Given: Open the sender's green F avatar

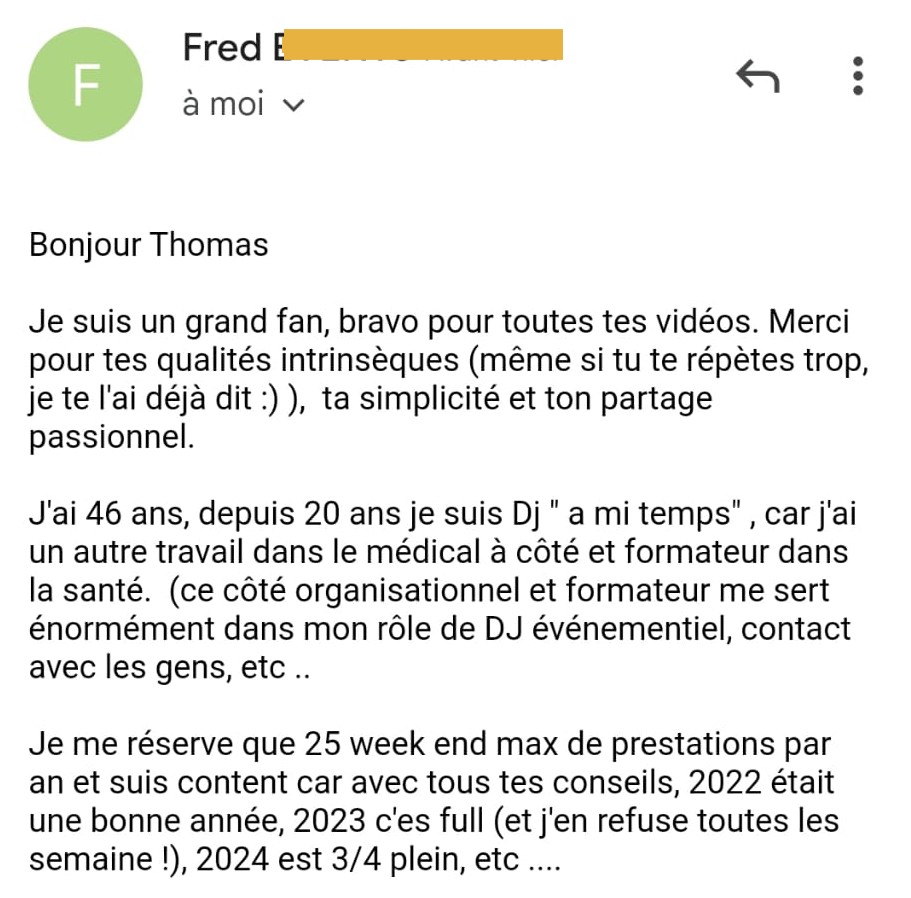Looking at the screenshot, I should tap(86, 84).
